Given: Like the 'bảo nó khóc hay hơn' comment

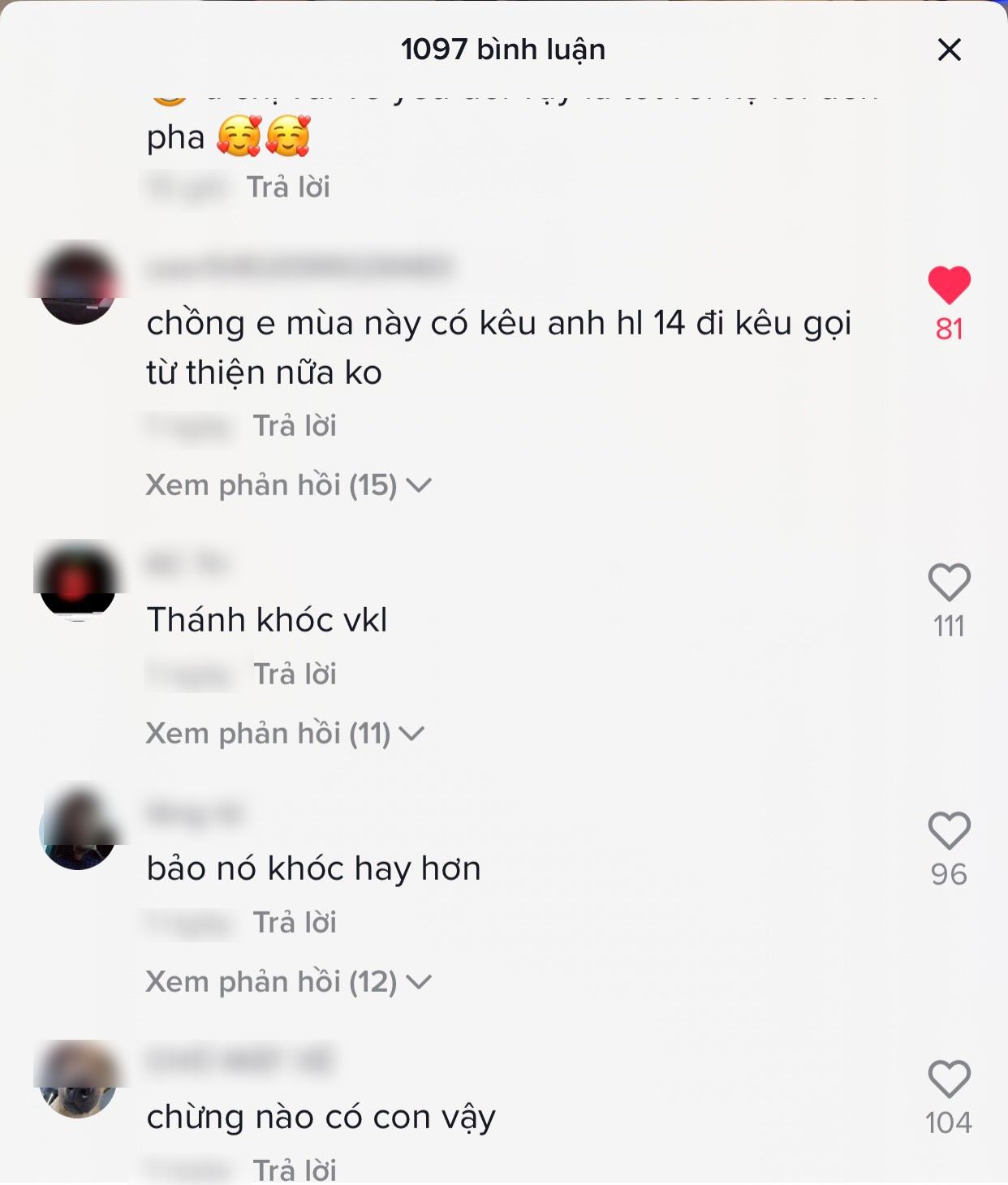Looking at the screenshot, I should (949, 831).
